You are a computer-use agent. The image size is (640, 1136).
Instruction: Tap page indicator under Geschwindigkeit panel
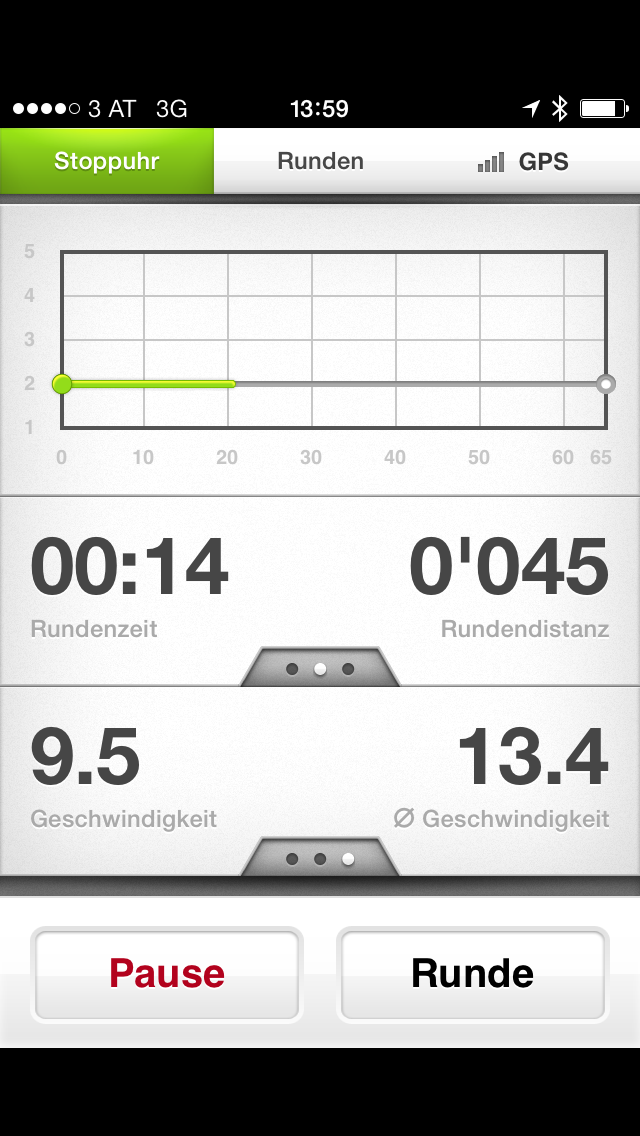tap(320, 858)
